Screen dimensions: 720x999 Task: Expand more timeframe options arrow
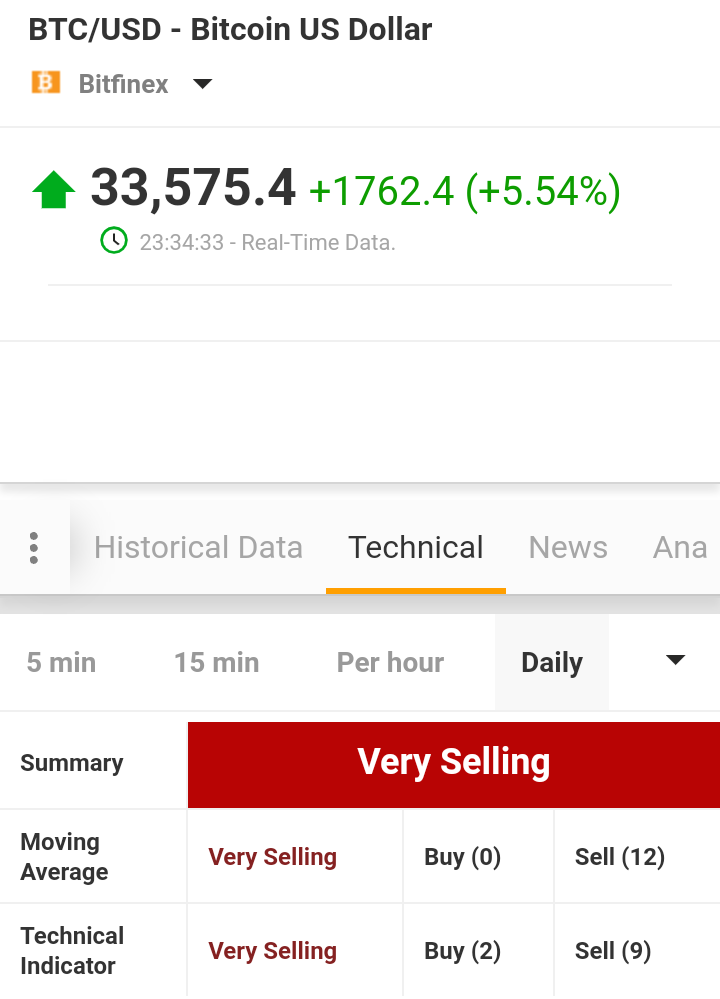(x=676, y=660)
